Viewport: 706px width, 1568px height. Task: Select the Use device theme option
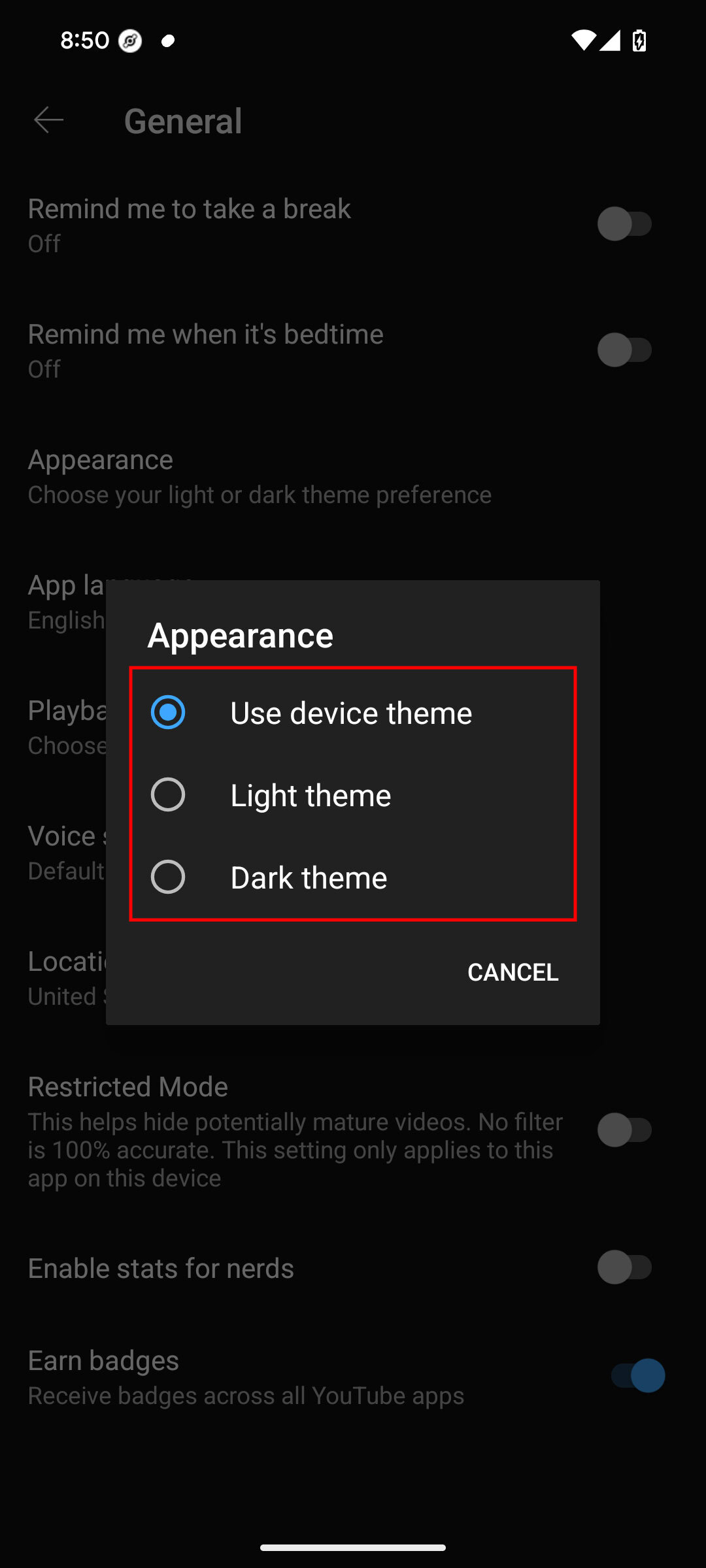tap(353, 712)
